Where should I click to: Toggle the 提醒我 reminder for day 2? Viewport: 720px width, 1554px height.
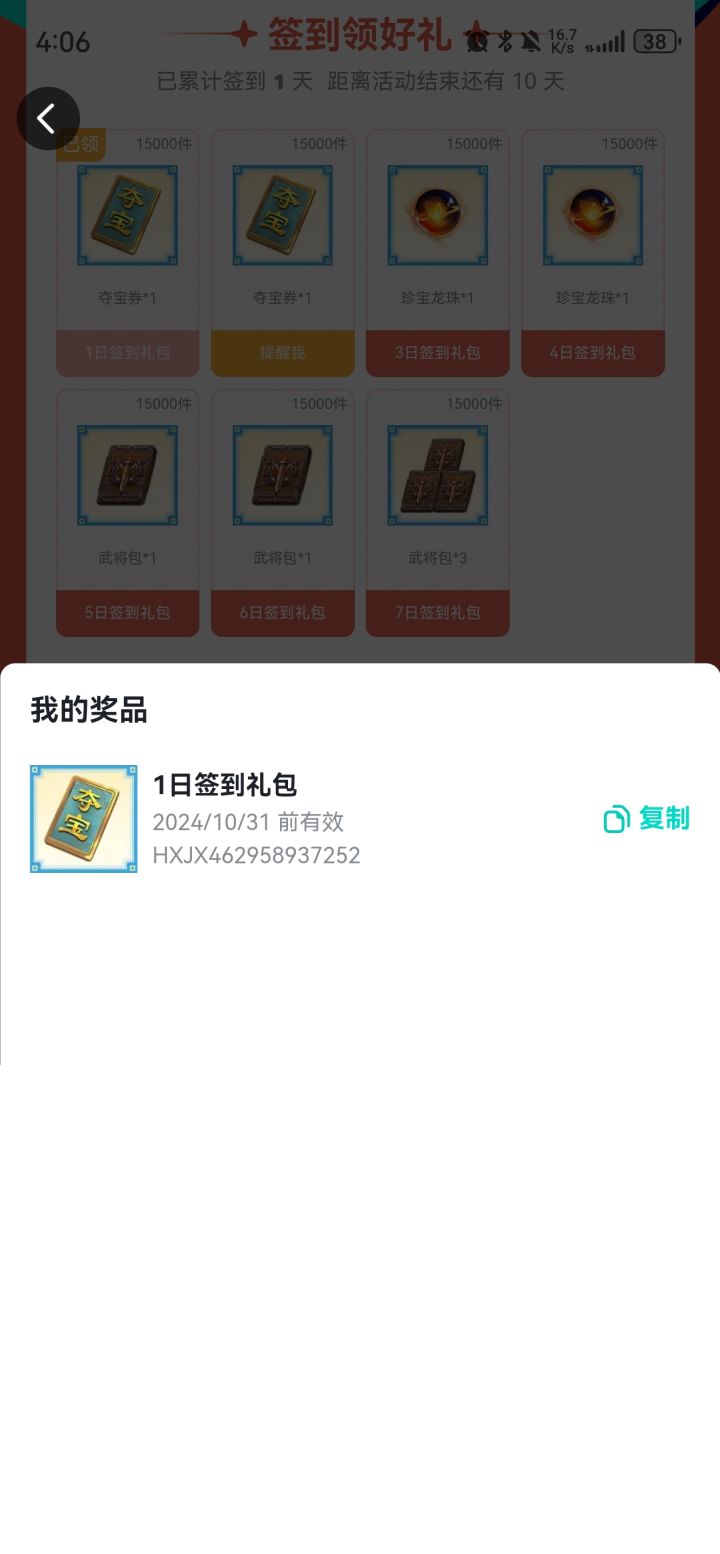point(282,354)
